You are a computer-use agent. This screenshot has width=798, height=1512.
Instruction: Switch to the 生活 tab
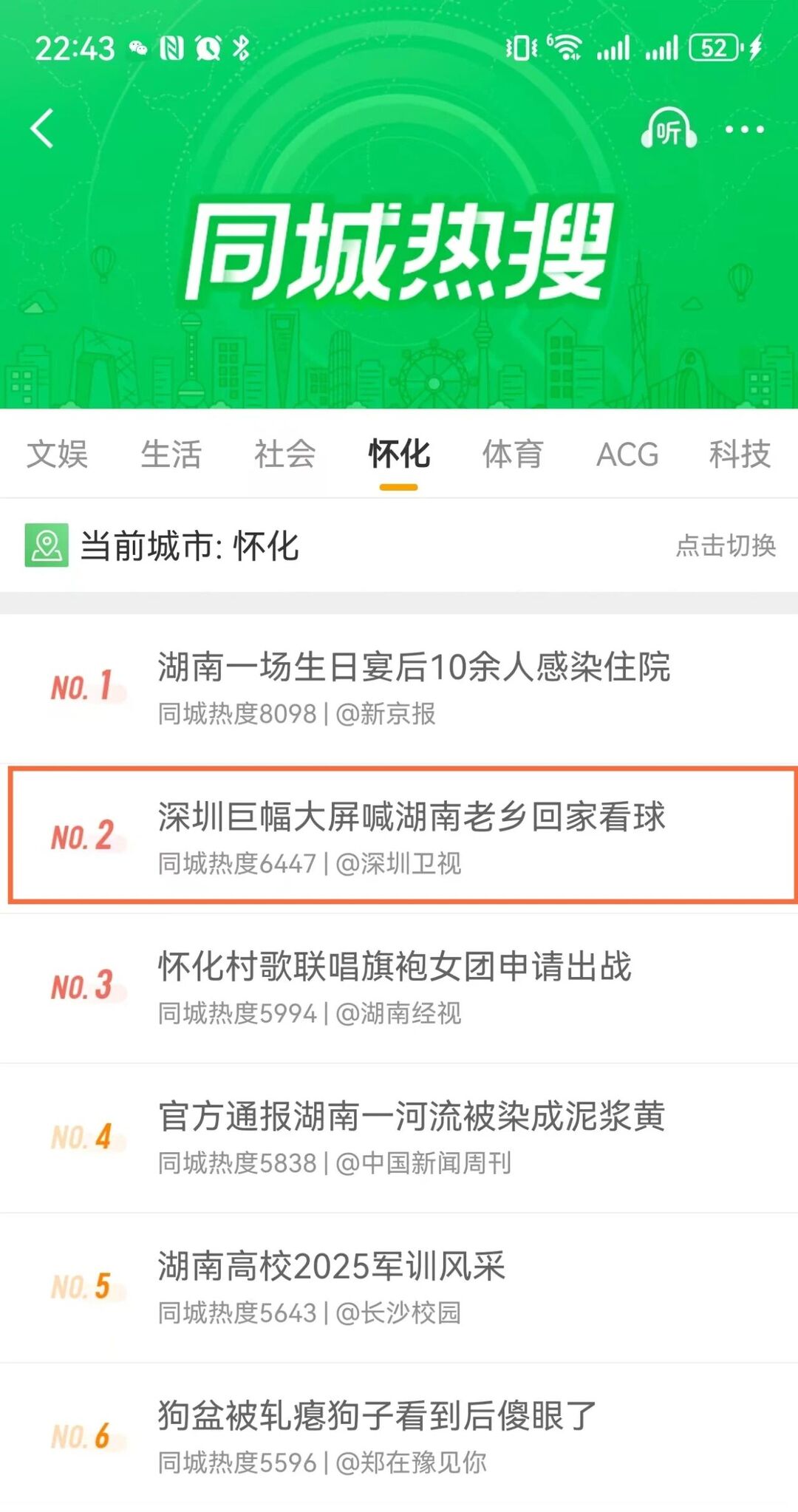pyautogui.click(x=171, y=454)
